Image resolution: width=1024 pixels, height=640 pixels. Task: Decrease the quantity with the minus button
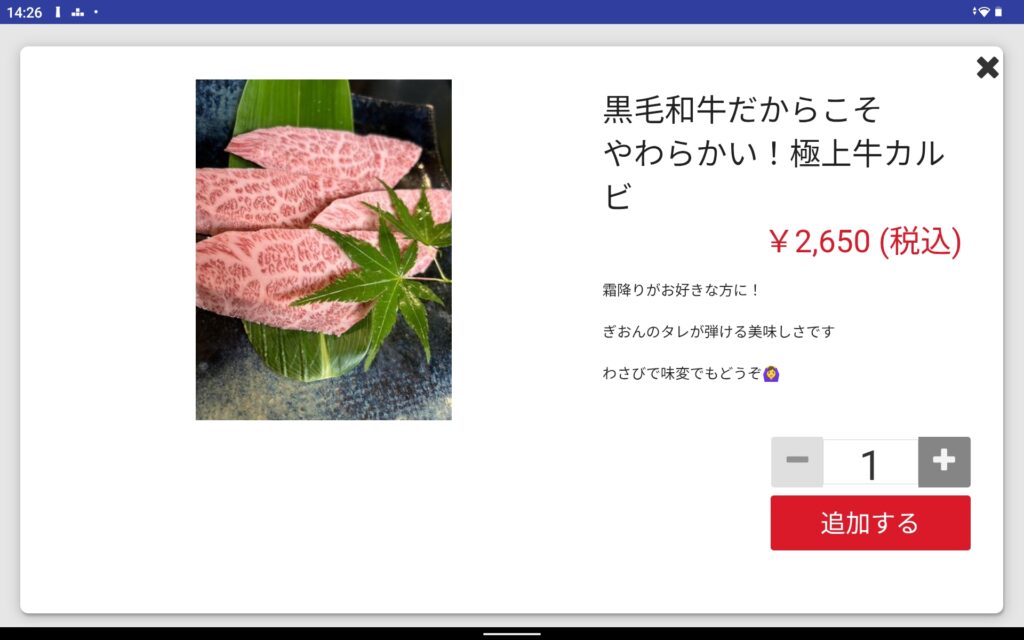[797, 461]
